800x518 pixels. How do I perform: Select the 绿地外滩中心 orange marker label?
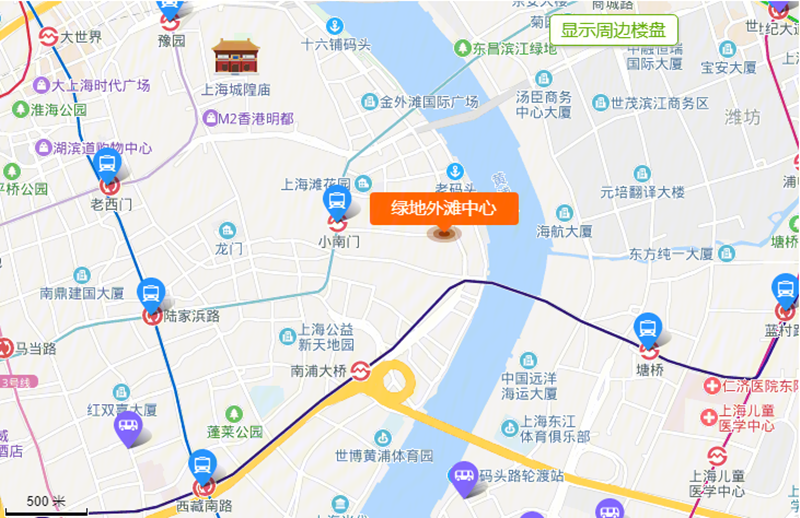coord(444,209)
